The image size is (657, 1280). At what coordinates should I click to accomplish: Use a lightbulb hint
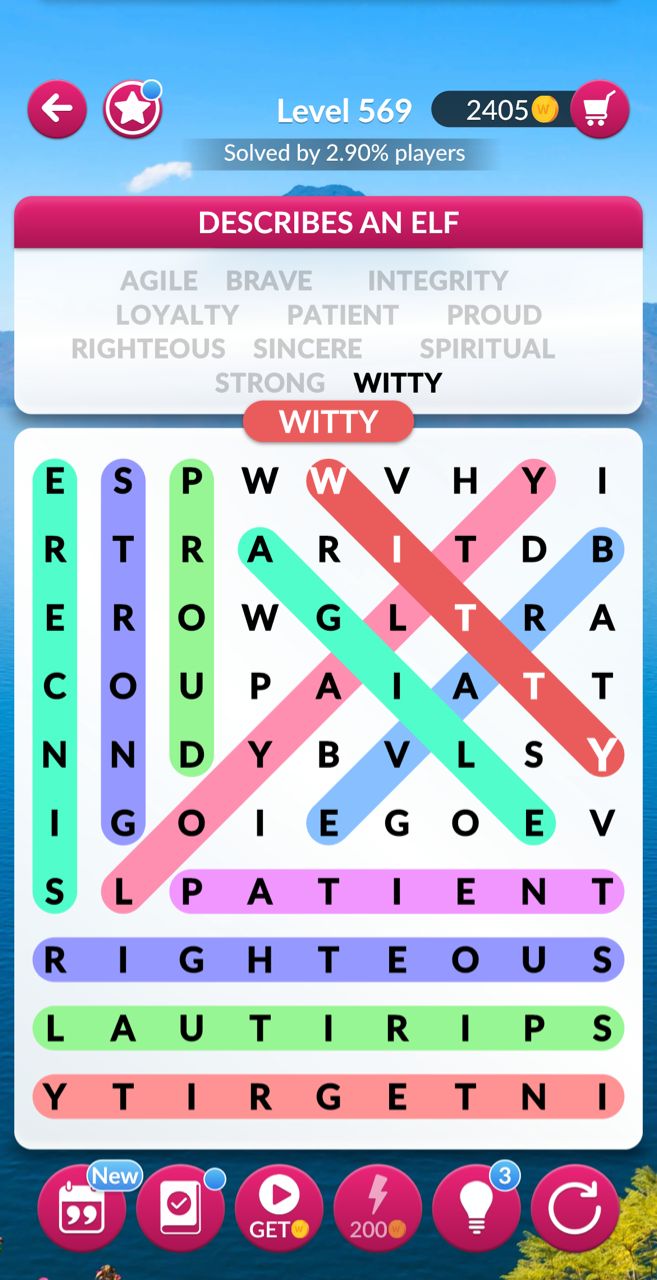coord(476,1208)
